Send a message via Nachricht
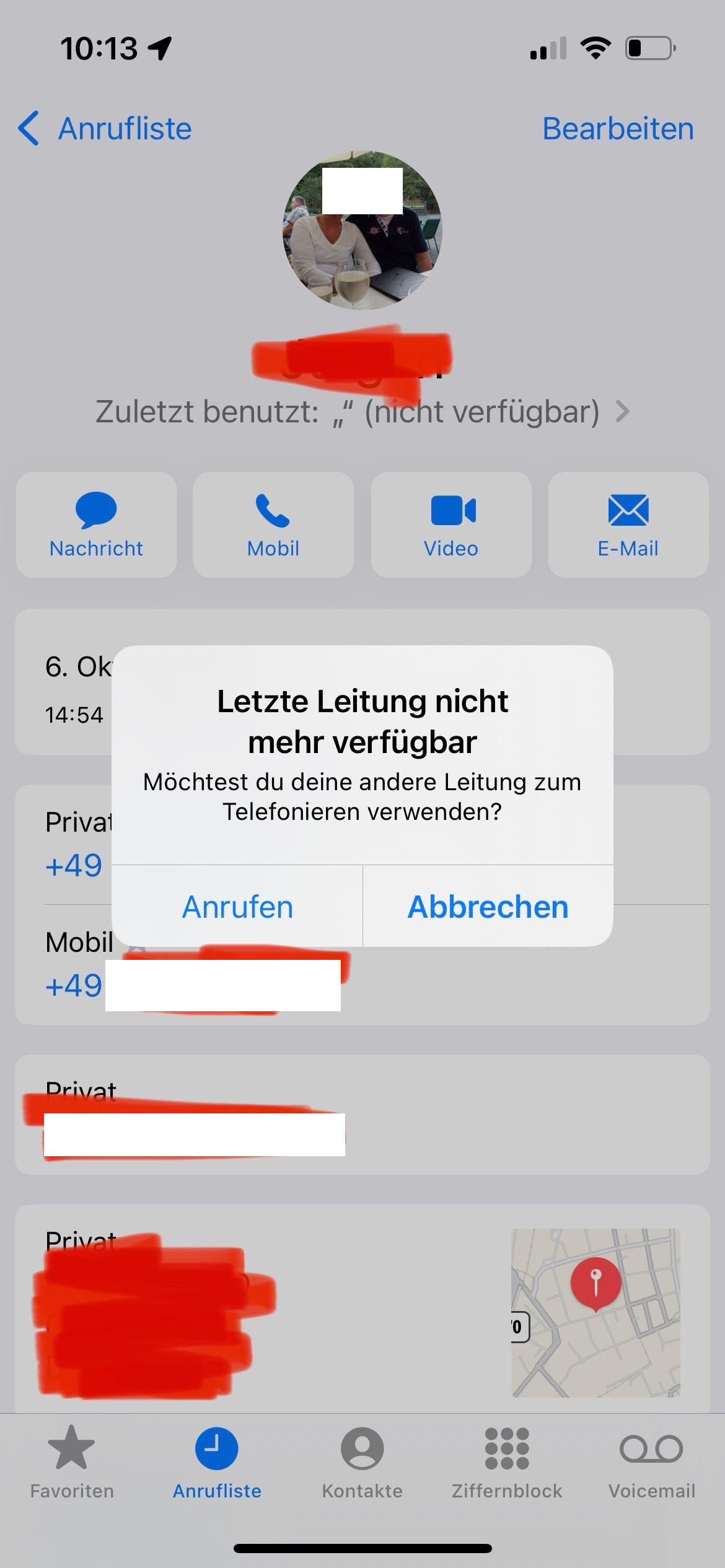This screenshot has height=1568, width=725. coord(96,525)
